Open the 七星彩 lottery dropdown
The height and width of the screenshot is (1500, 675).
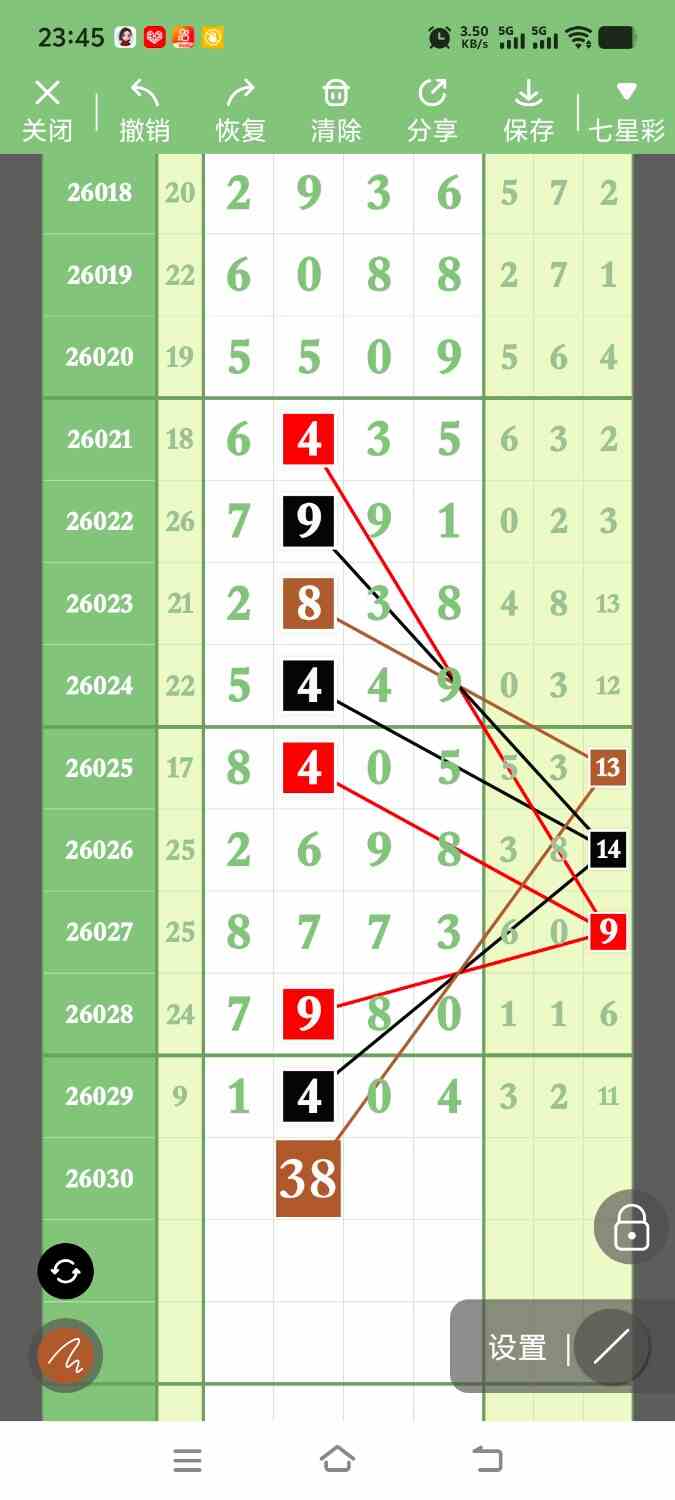pyautogui.click(x=626, y=112)
